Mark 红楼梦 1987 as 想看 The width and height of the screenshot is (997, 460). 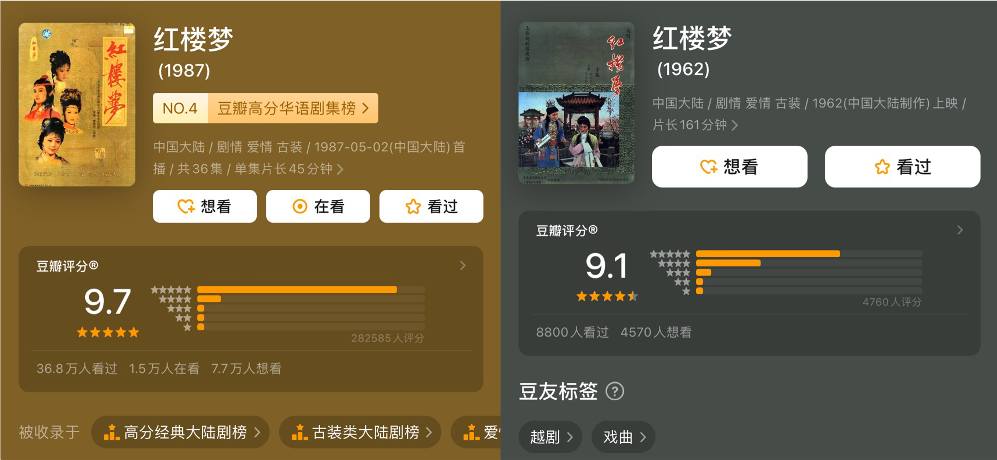(205, 207)
